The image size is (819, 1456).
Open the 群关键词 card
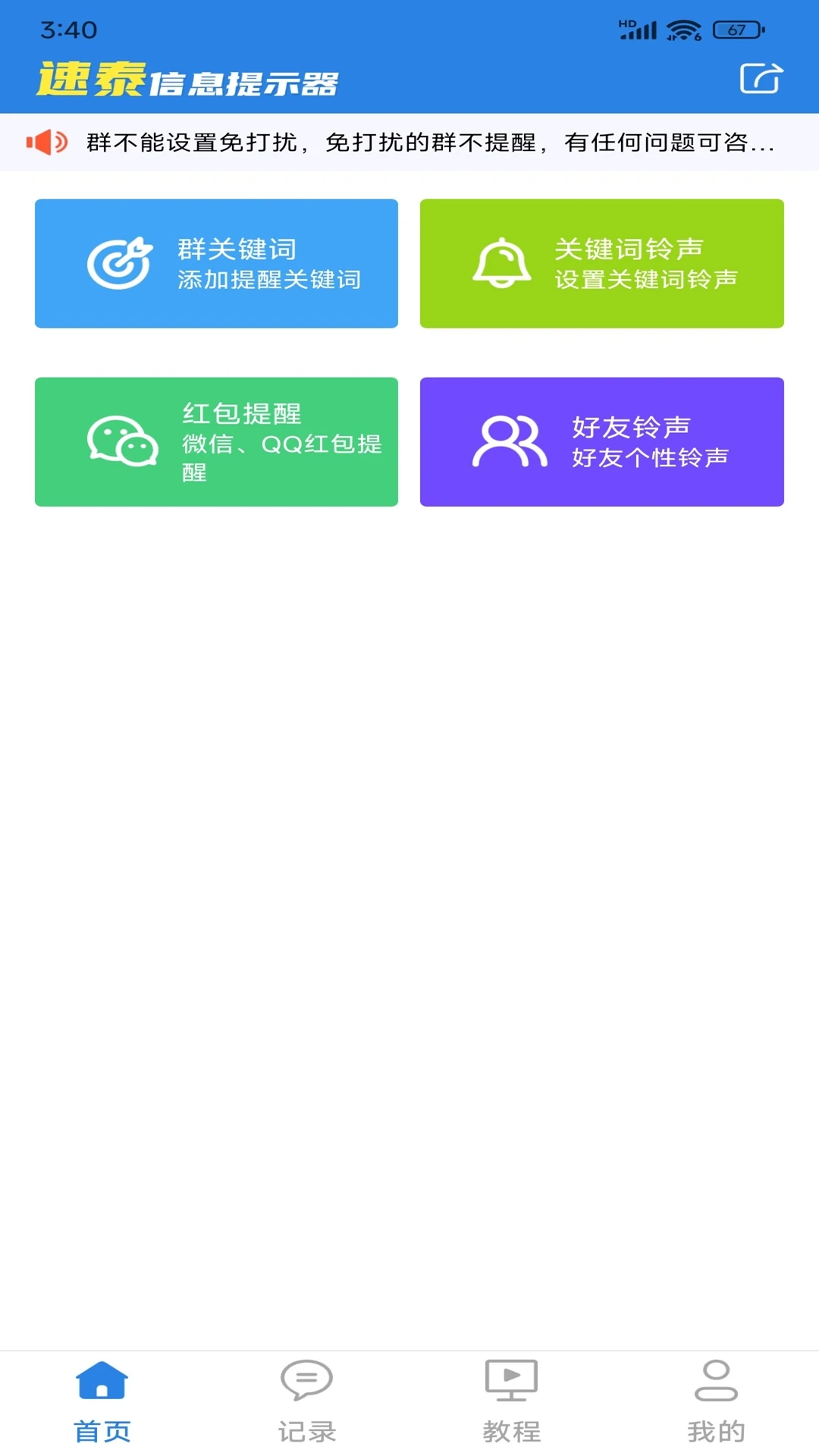point(216,263)
